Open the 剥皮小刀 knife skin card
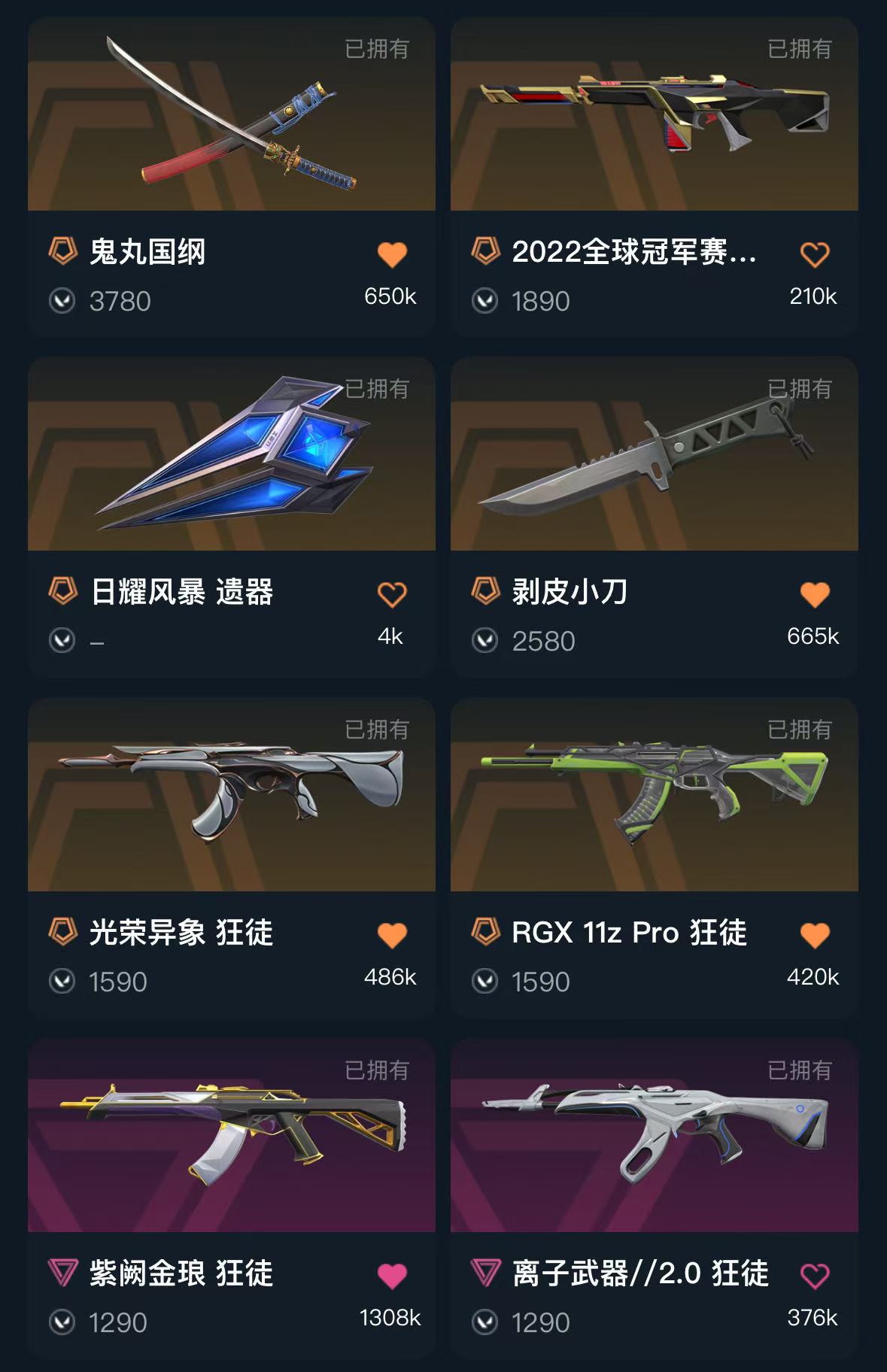The height and width of the screenshot is (1372, 887). click(x=654, y=455)
